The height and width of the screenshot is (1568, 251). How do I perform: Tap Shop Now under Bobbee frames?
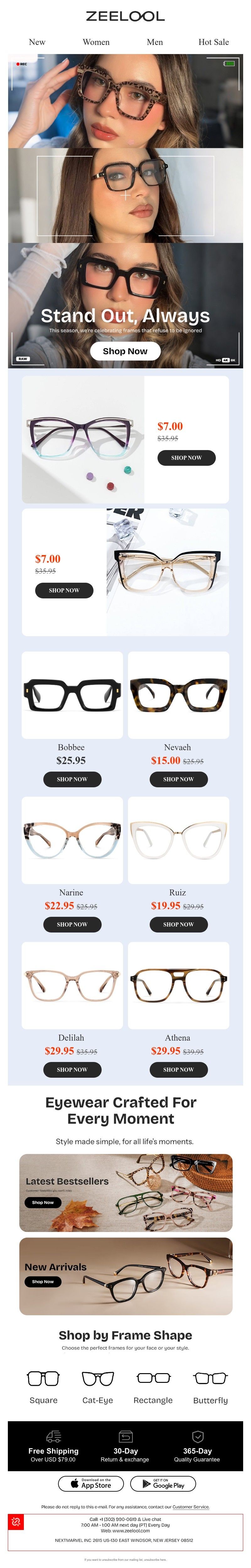(x=72, y=779)
